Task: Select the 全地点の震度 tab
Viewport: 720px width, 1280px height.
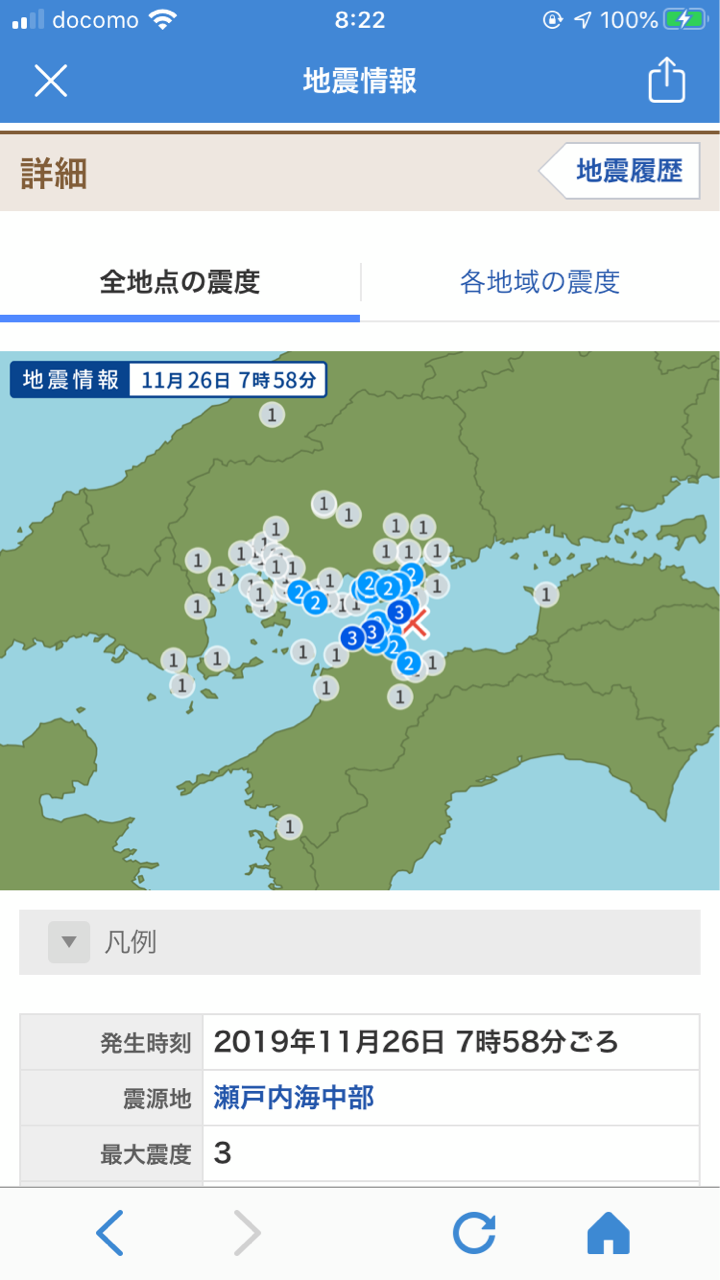Action: 180,282
